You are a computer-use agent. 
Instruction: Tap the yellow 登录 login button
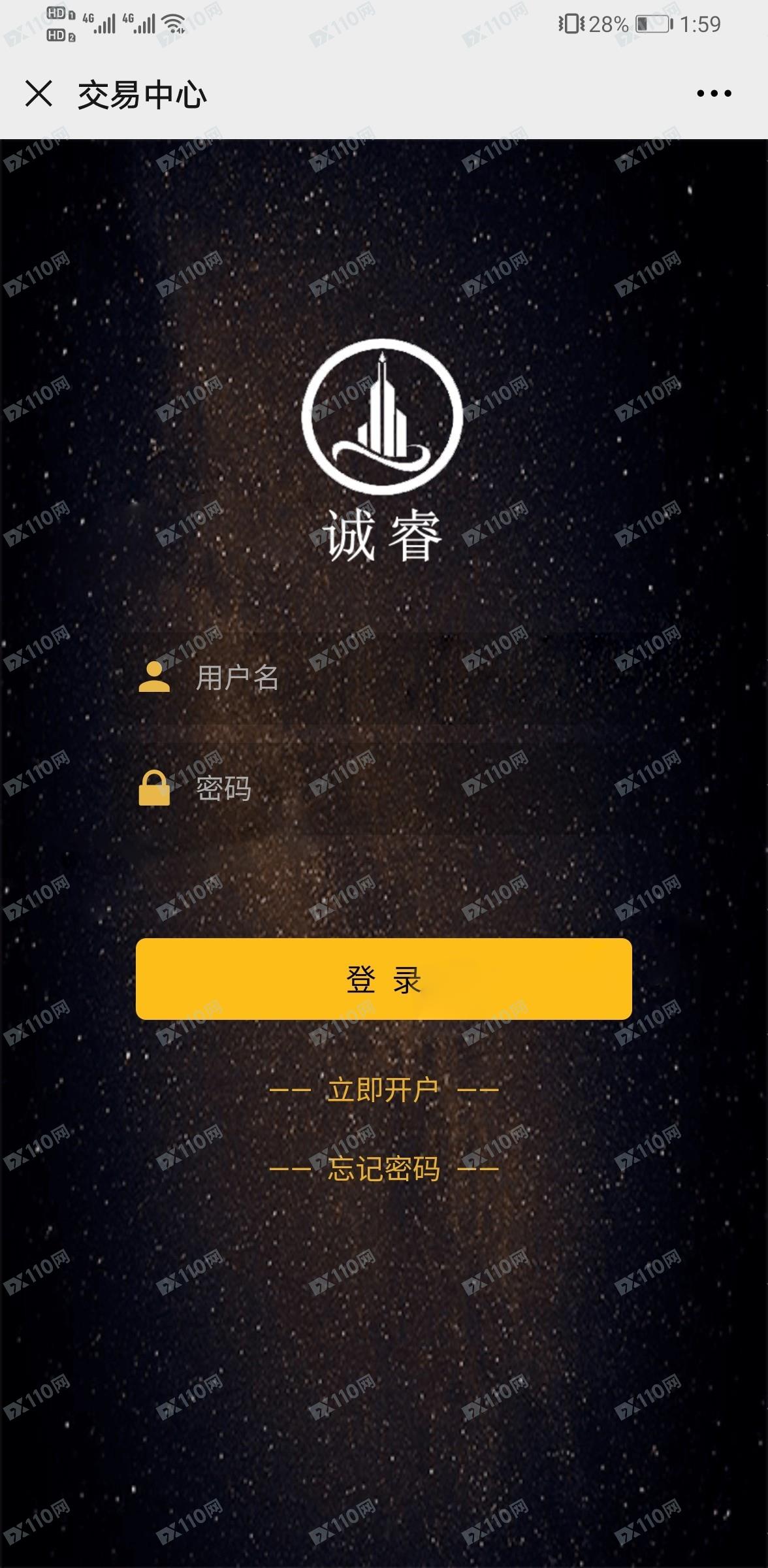(383, 979)
